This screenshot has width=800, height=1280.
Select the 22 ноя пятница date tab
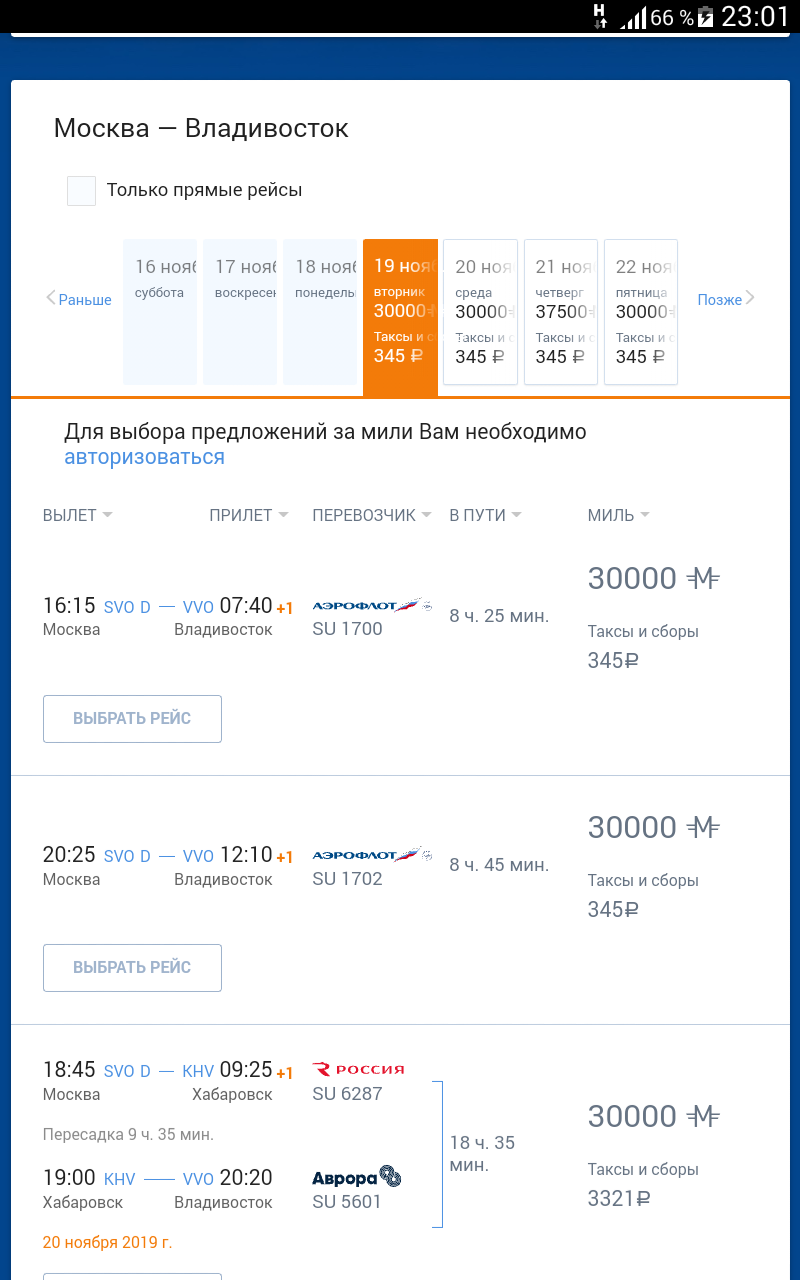641,312
